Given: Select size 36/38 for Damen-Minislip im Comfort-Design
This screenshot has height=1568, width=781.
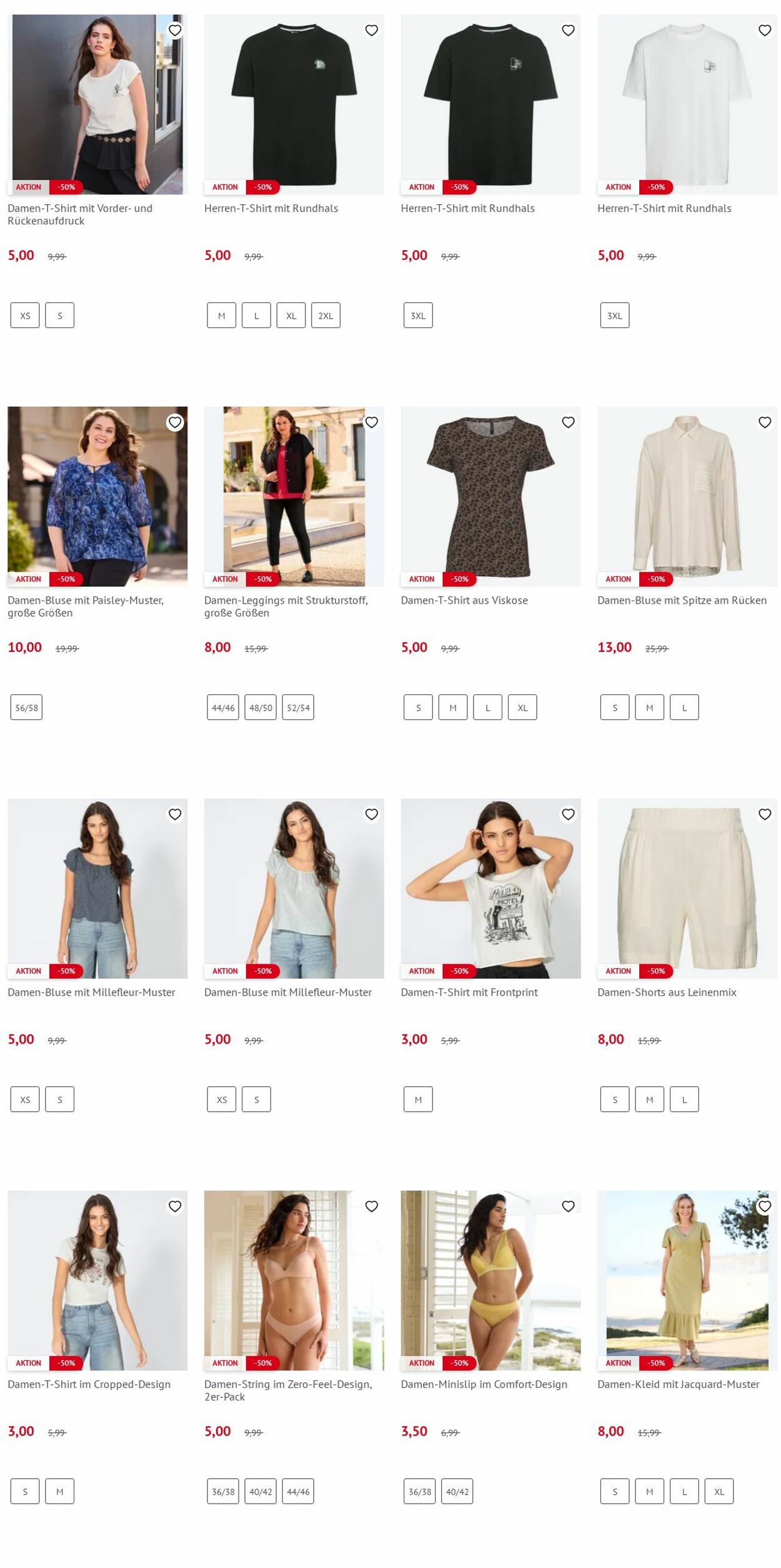Looking at the screenshot, I should [420, 1491].
